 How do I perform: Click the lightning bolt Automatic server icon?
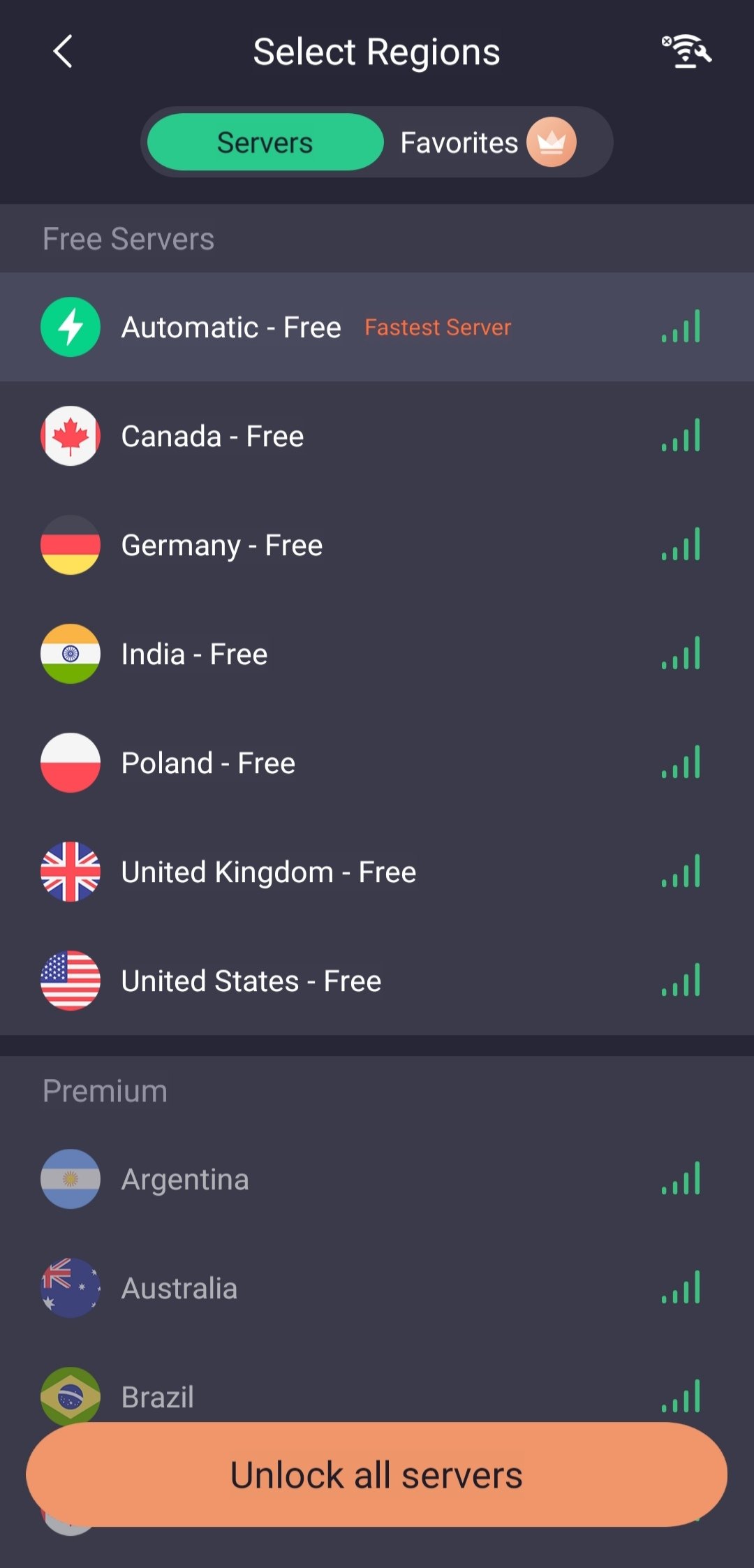click(x=71, y=326)
